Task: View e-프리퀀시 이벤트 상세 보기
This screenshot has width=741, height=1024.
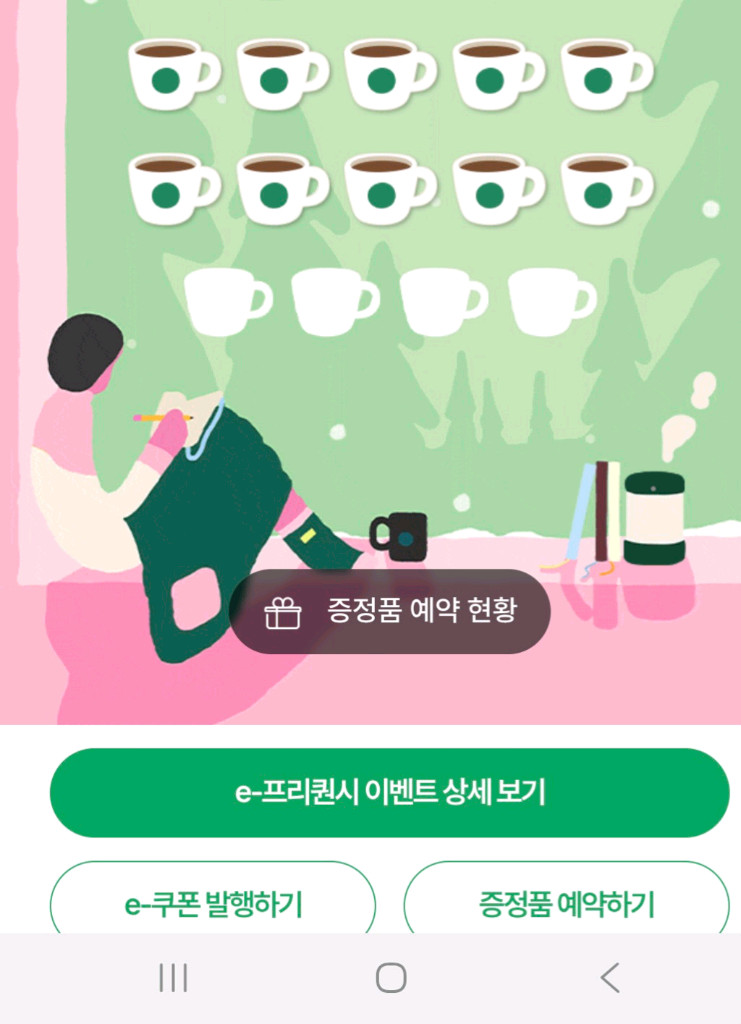Action: (x=390, y=792)
